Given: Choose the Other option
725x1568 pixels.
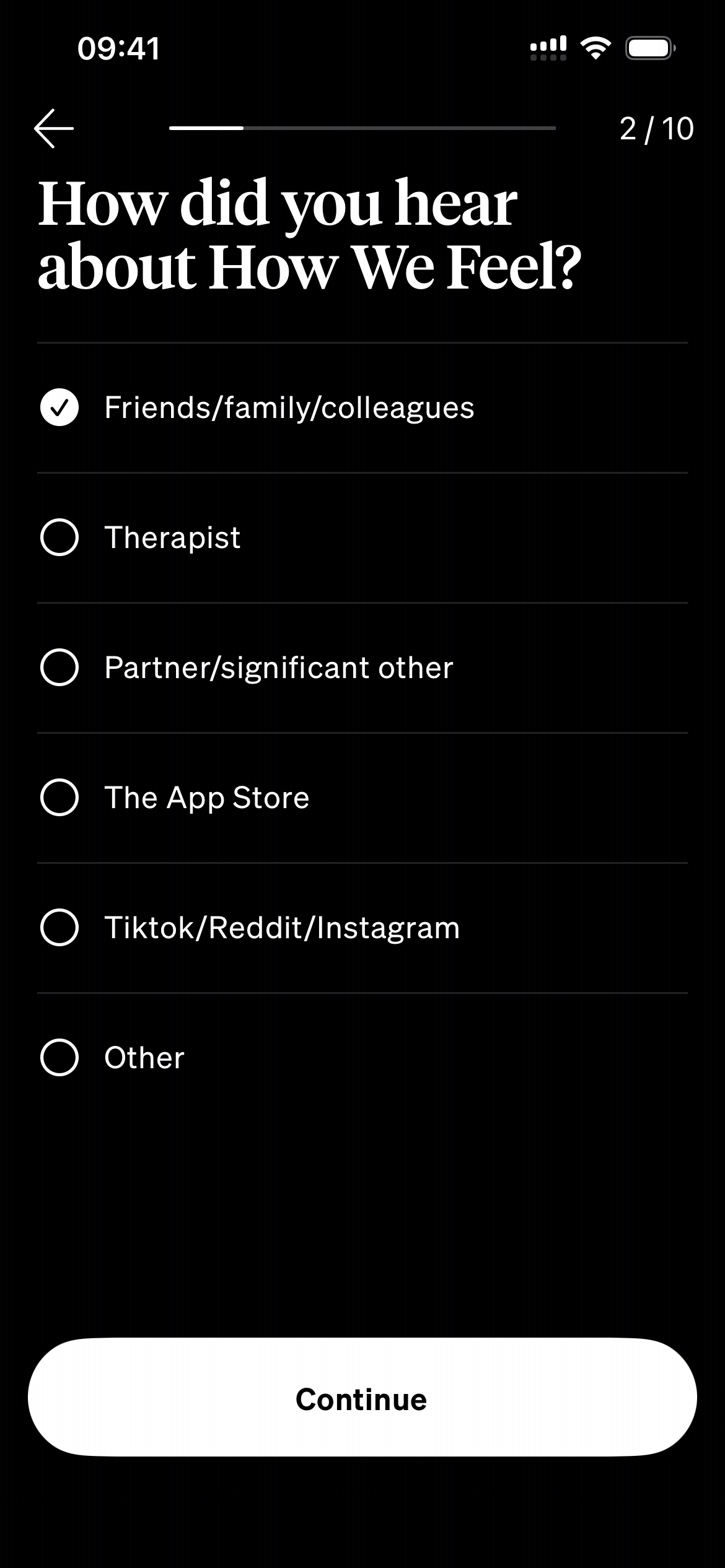Looking at the screenshot, I should click(x=59, y=1058).
